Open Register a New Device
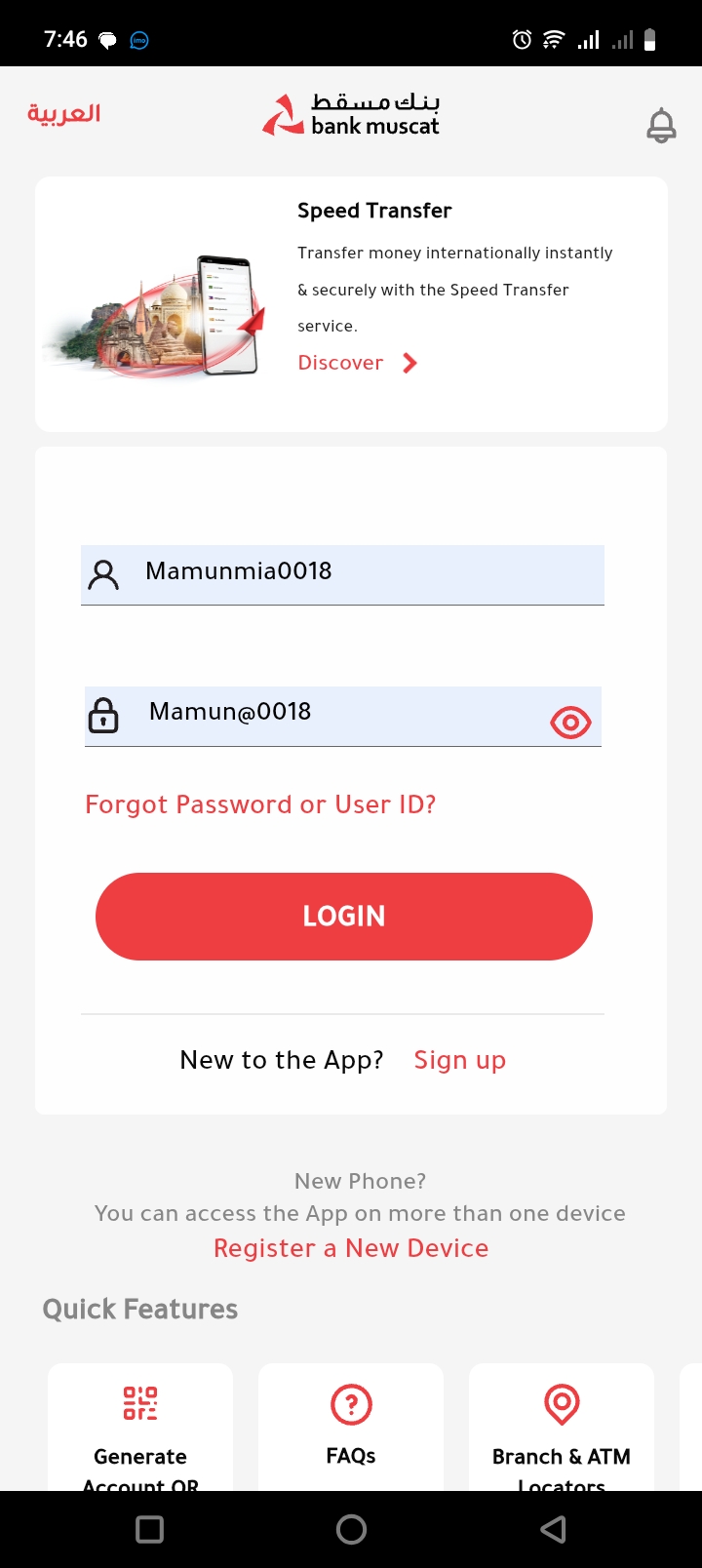The image size is (702, 1568). [x=351, y=1248]
